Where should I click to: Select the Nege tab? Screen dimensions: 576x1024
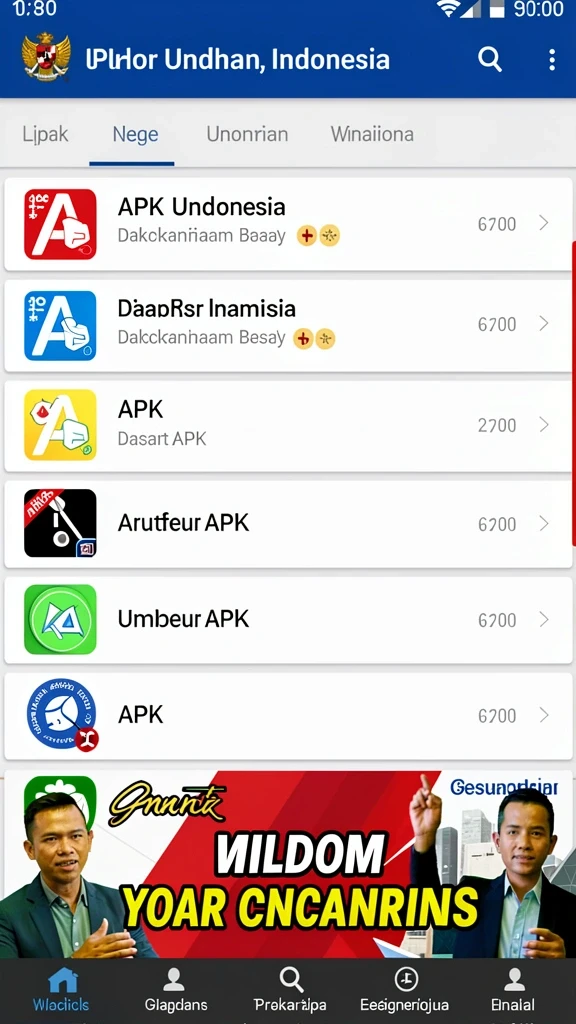135,135
